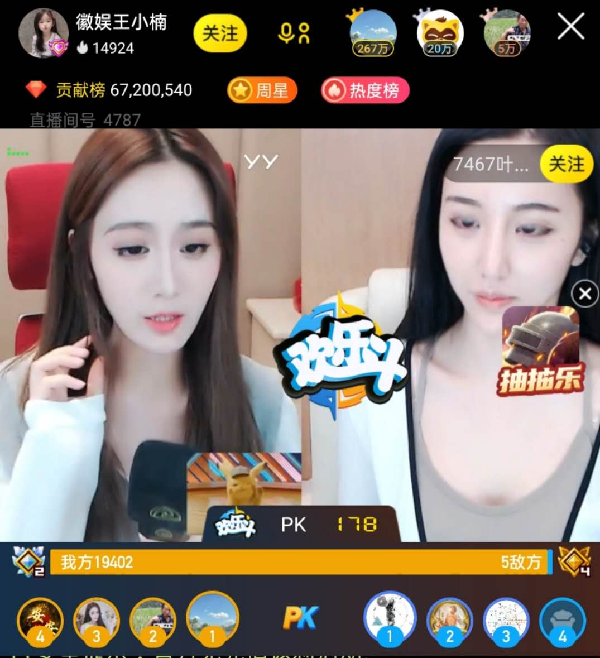Close the live stream
This screenshot has width=600, height=658.
[x=571, y=27]
